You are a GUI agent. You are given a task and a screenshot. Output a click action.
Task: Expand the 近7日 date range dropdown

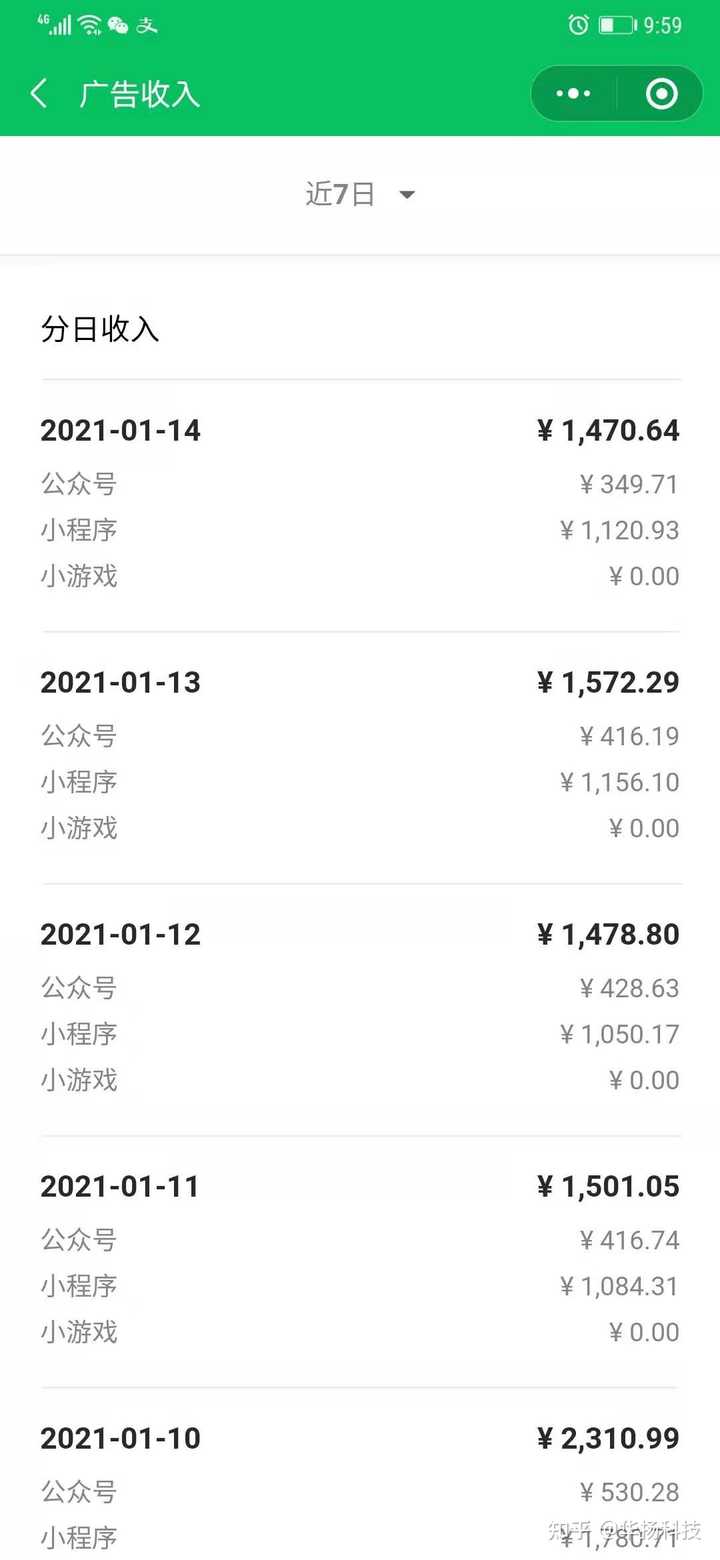coord(360,194)
